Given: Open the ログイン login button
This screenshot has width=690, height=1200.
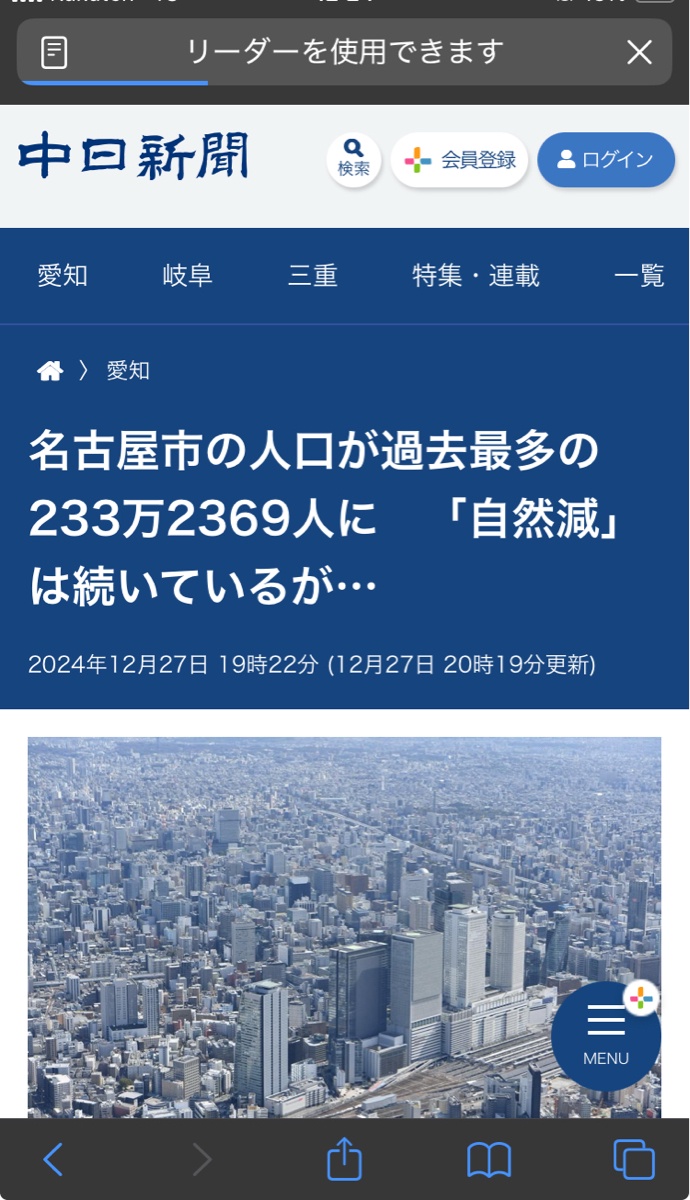Looking at the screenshot, I should pyautogui.click(x=606, y=160).
